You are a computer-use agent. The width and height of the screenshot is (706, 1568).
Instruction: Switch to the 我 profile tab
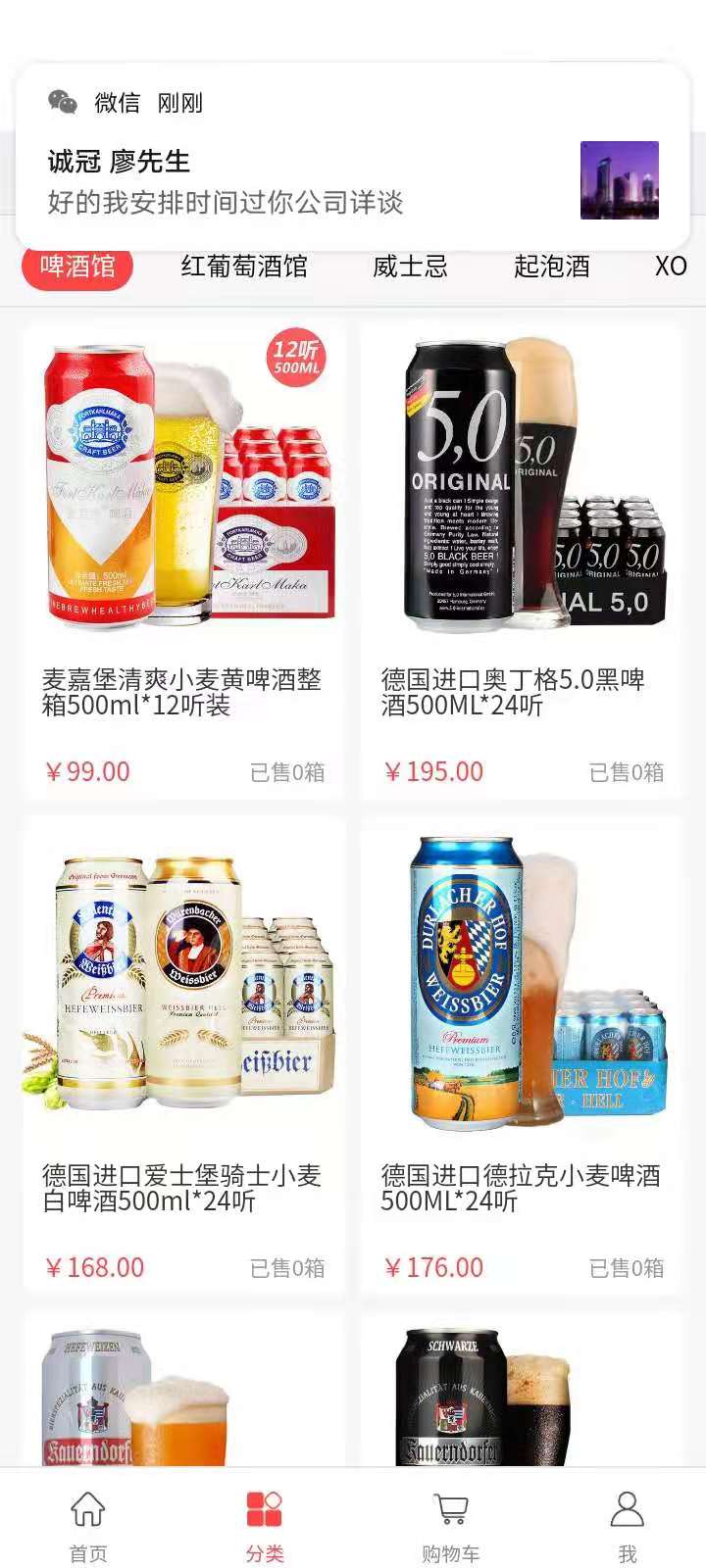click(627, 1525)
